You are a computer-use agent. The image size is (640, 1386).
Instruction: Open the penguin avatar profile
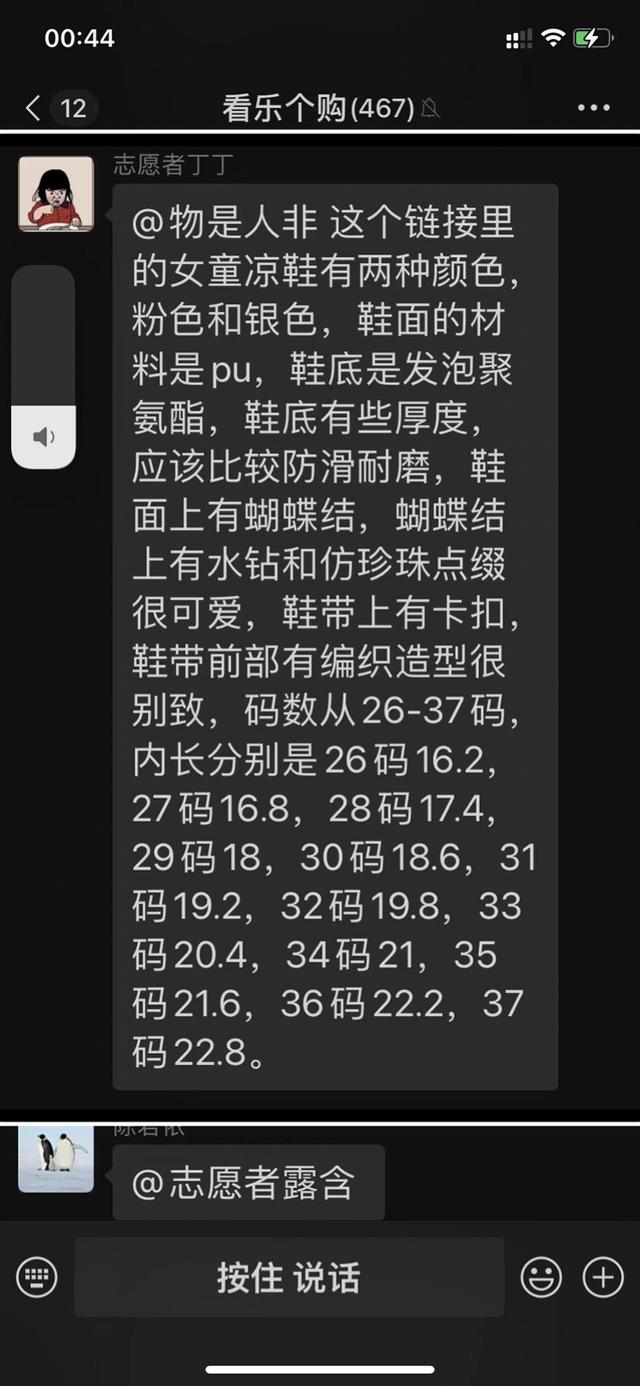coord(56,1157)
